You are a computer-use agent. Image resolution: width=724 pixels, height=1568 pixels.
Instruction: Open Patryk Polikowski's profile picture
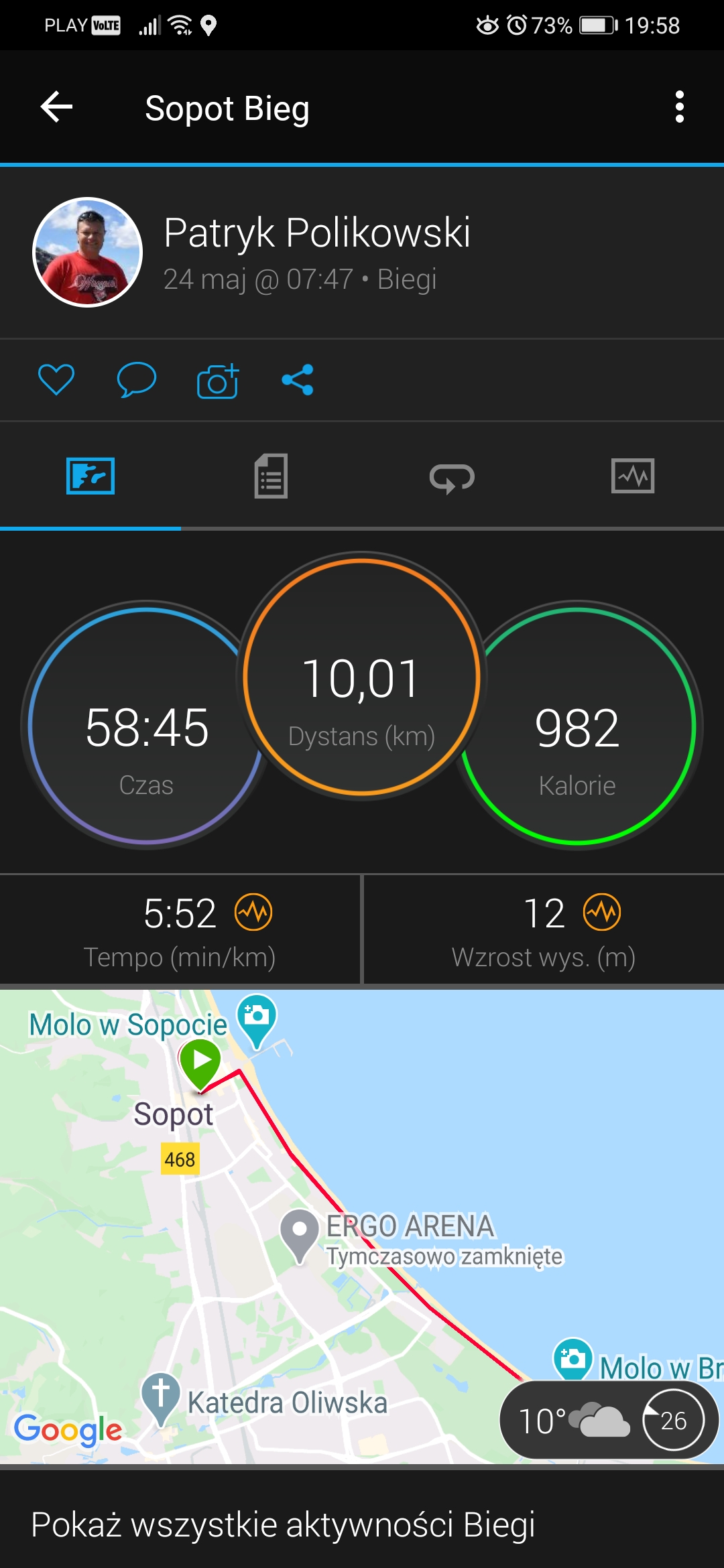coord(88,253)
